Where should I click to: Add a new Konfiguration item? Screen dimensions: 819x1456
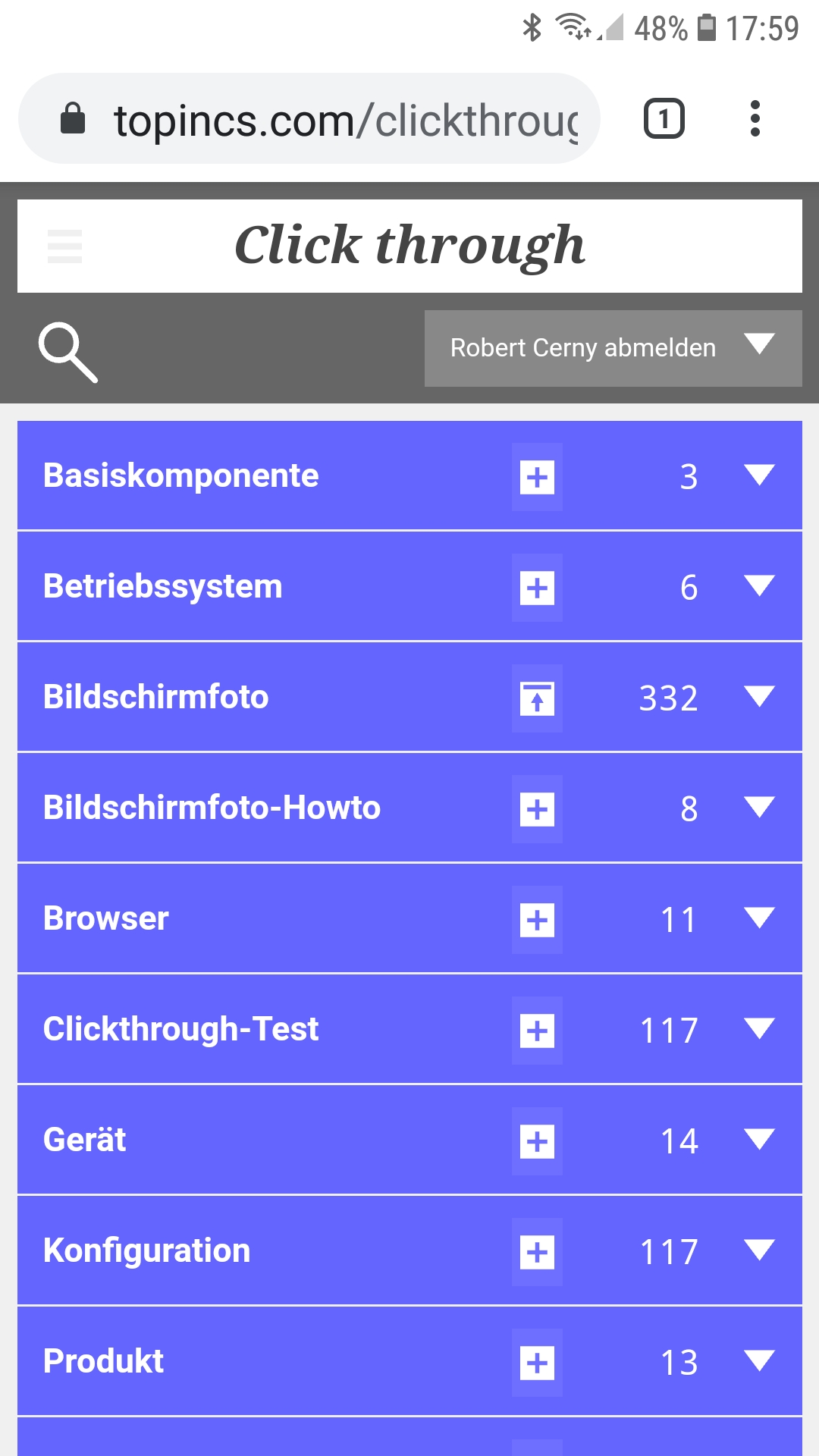(x=537, y=1253)
